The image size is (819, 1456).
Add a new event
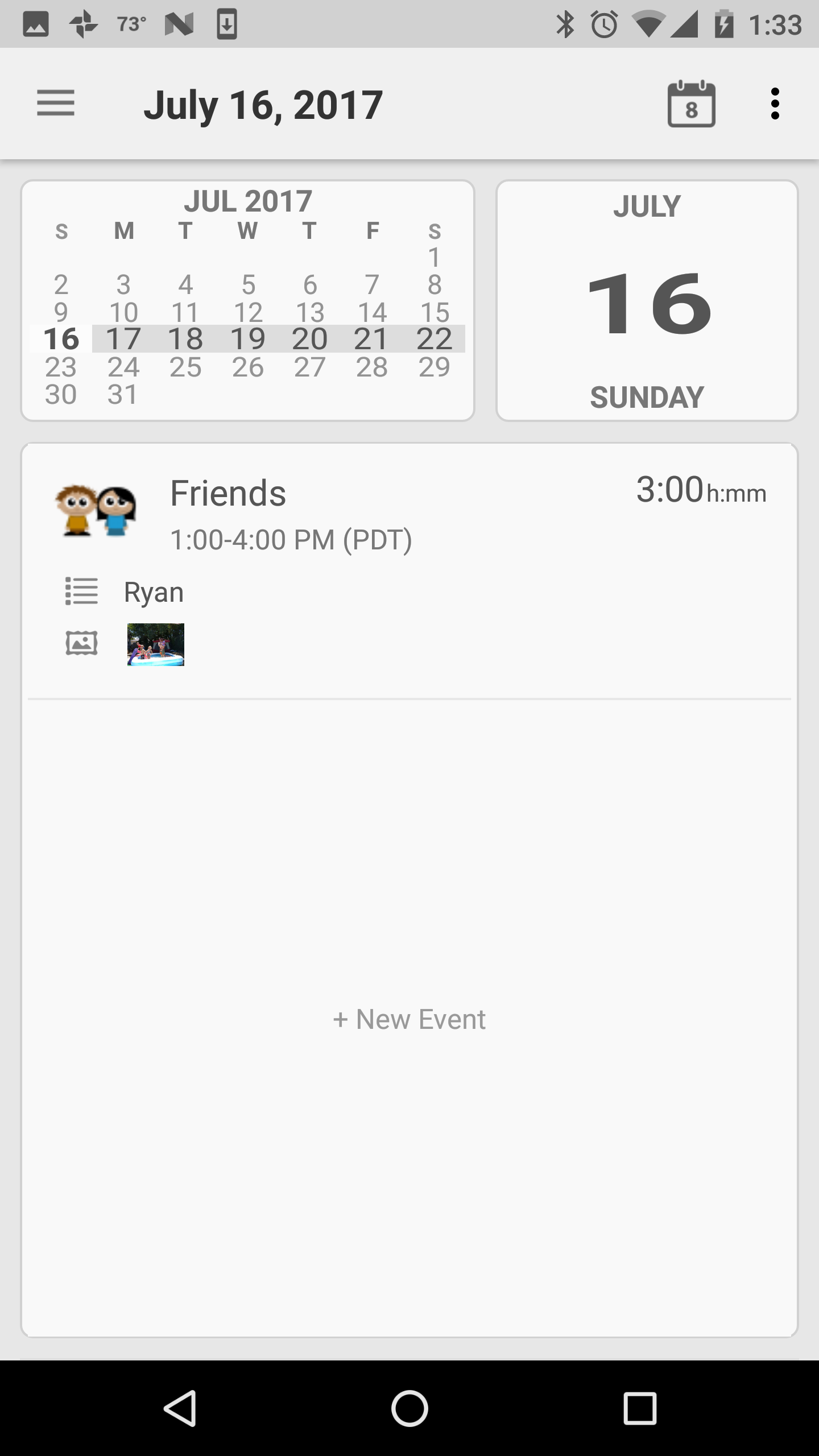[409, 1019]
